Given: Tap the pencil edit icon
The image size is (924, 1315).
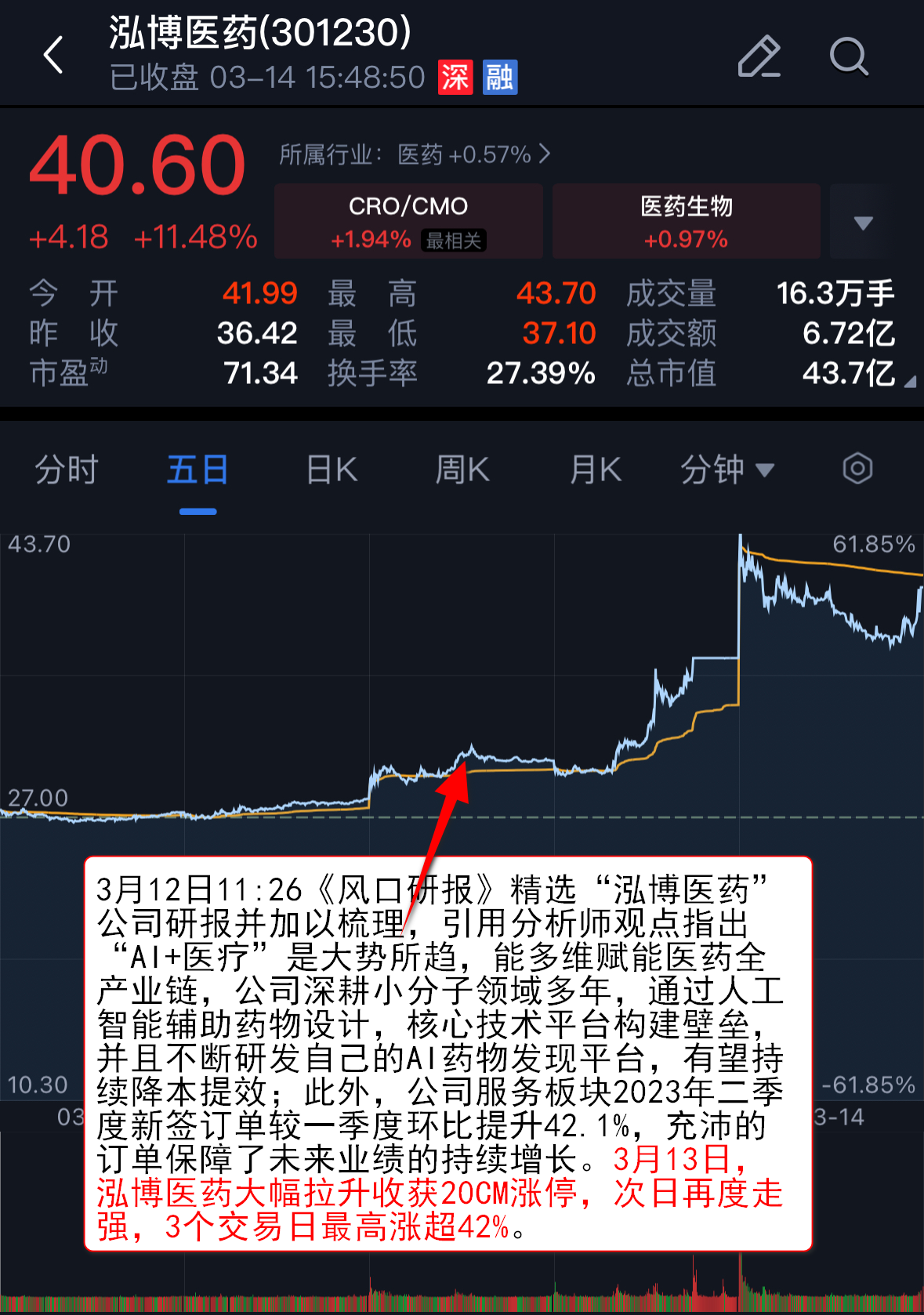Looking at the screenshot, I should (x=759, y=56).
